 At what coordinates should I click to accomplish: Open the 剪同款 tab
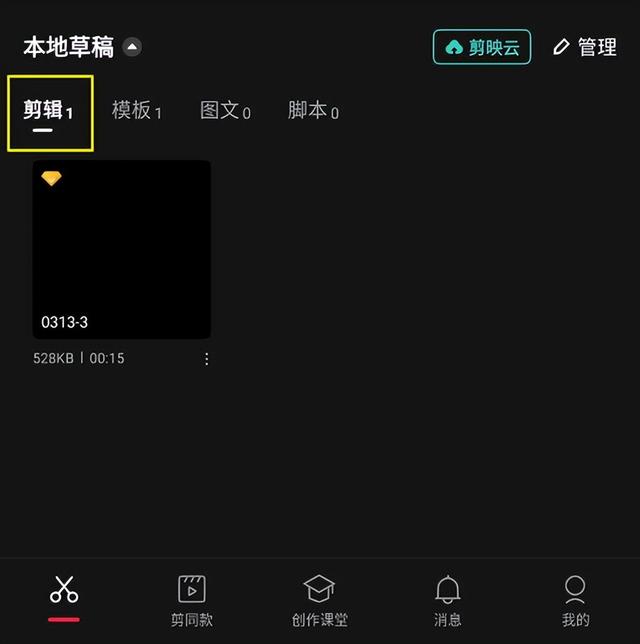(192, 600)
